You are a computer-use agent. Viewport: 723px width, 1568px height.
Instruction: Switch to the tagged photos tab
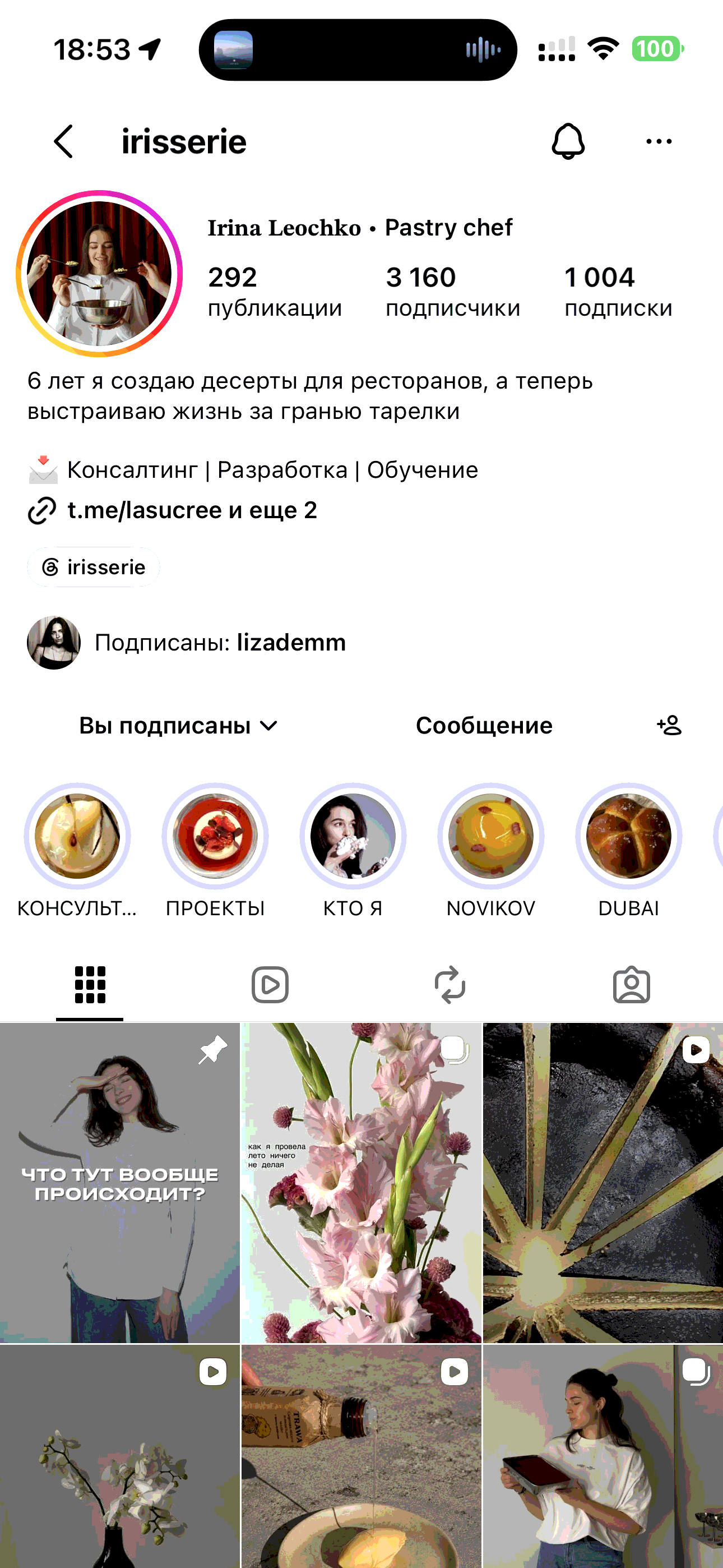coord(631,985)
